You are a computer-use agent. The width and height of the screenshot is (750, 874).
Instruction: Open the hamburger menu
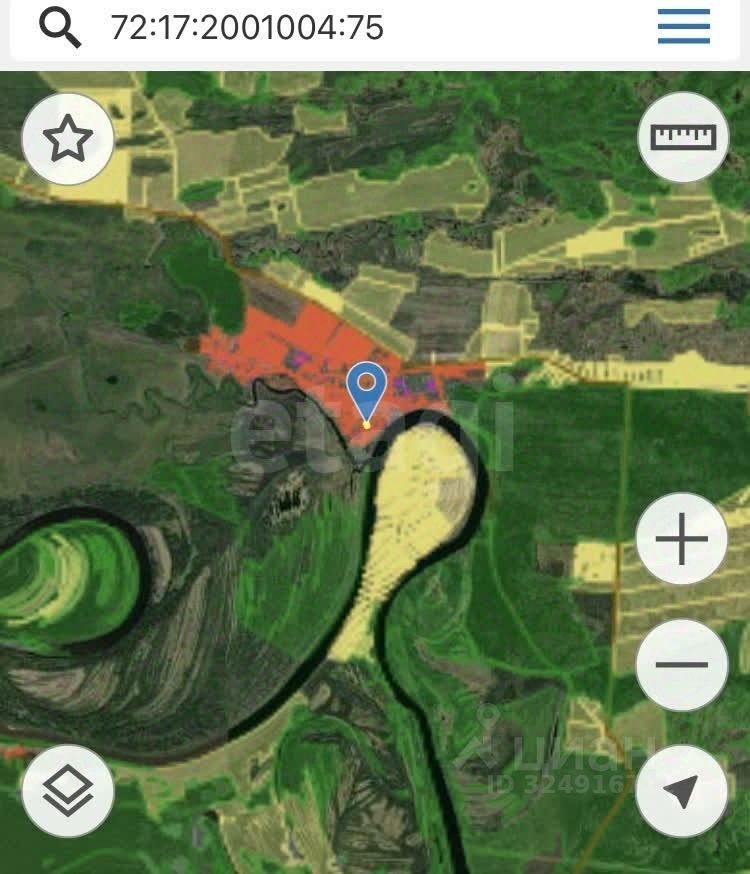pos(684,27)
